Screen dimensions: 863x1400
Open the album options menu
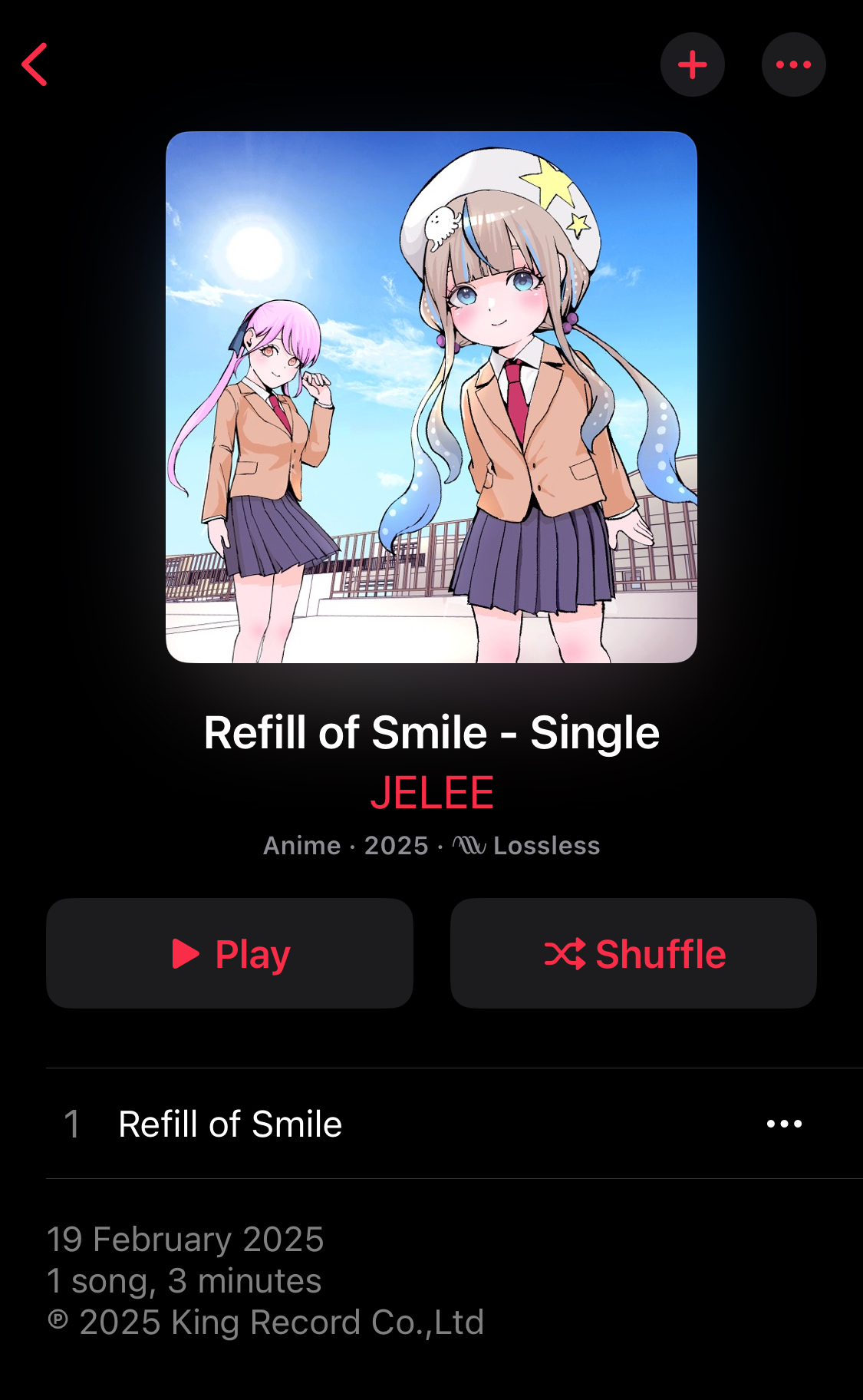tap(793, 64)
